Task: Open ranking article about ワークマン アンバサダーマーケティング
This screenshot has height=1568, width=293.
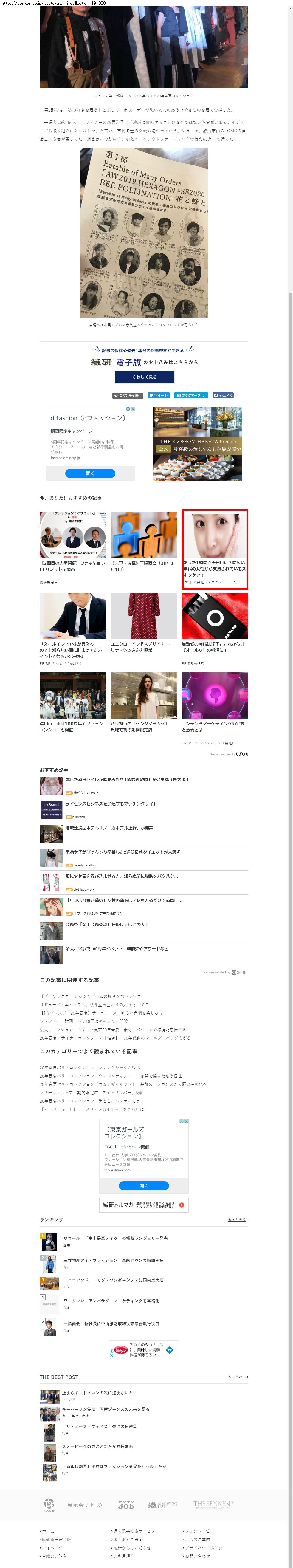Action: (x=111, y=1300)
